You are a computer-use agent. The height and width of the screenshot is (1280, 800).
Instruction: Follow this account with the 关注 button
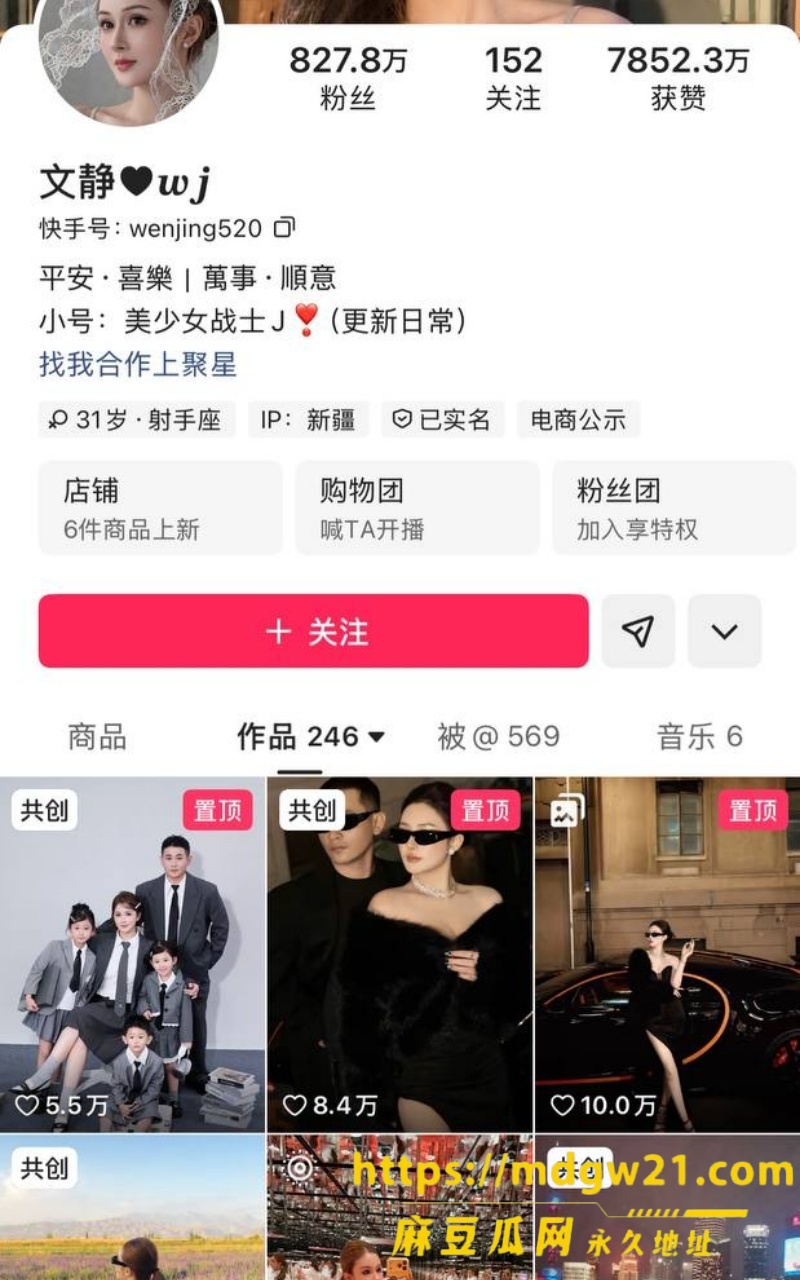pos(313,631)
